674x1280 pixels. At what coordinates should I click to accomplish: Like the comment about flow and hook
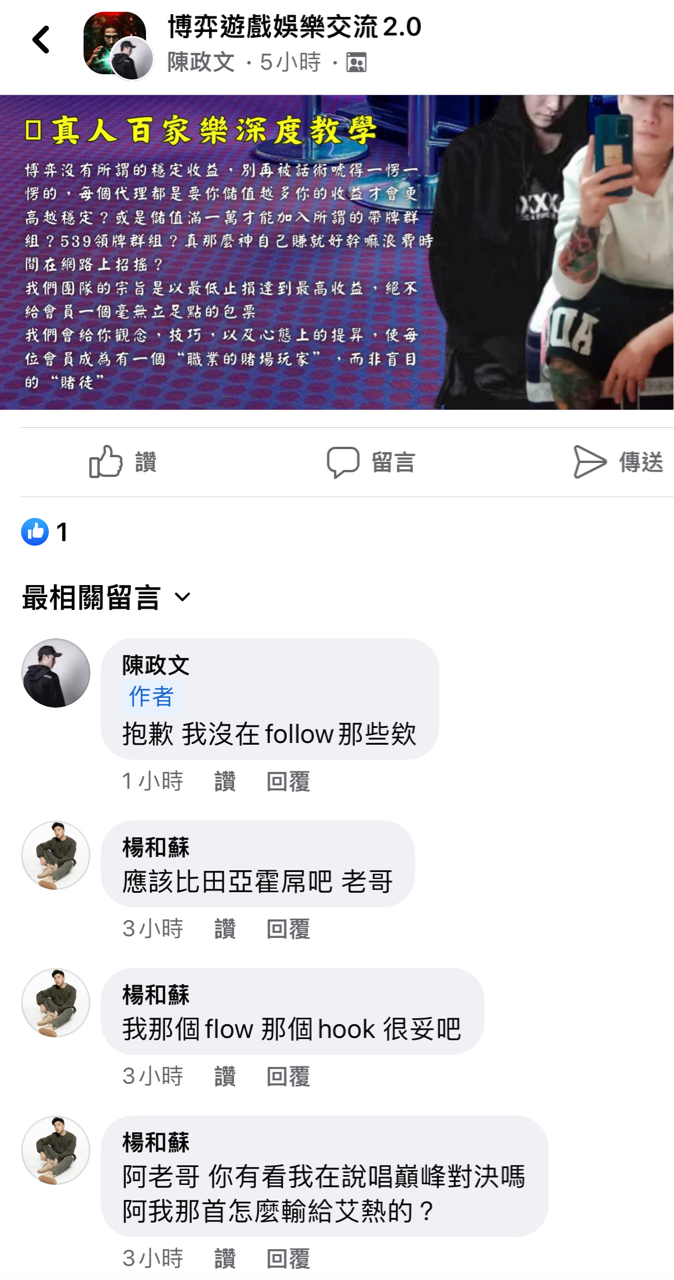click(x=225, y=1076)
